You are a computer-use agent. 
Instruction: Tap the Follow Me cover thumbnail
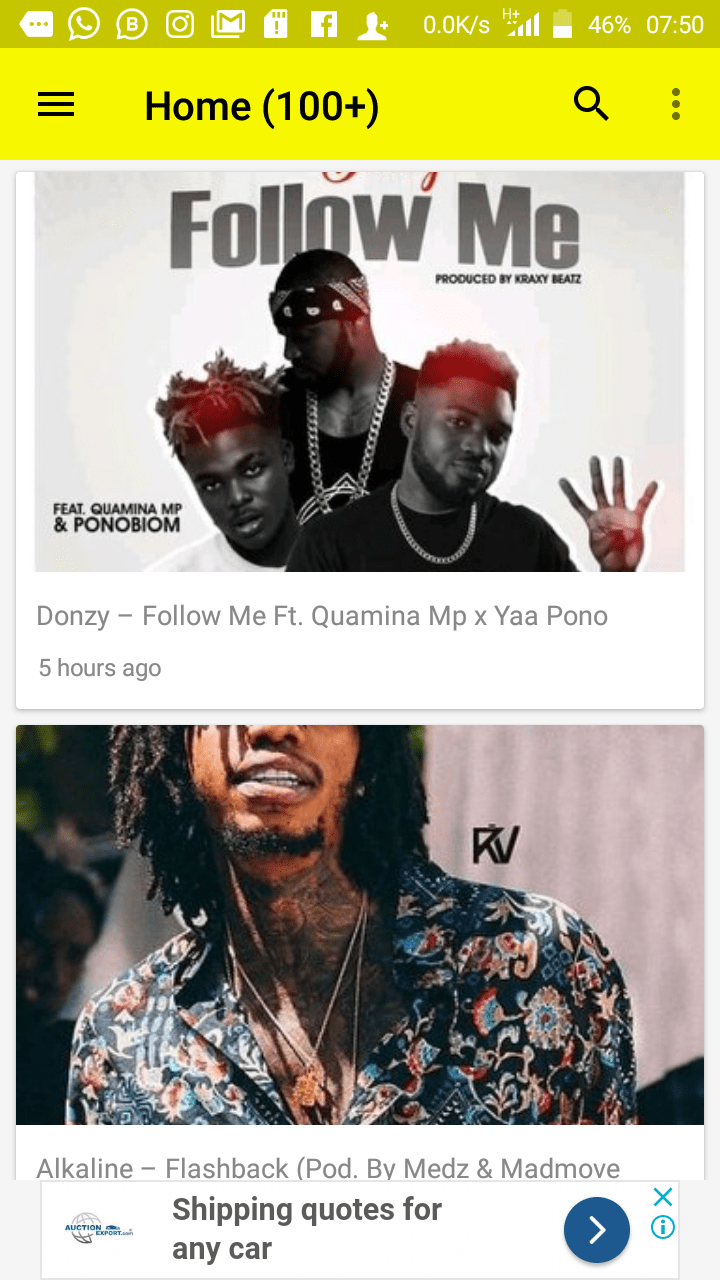click(x=360, y=372)
